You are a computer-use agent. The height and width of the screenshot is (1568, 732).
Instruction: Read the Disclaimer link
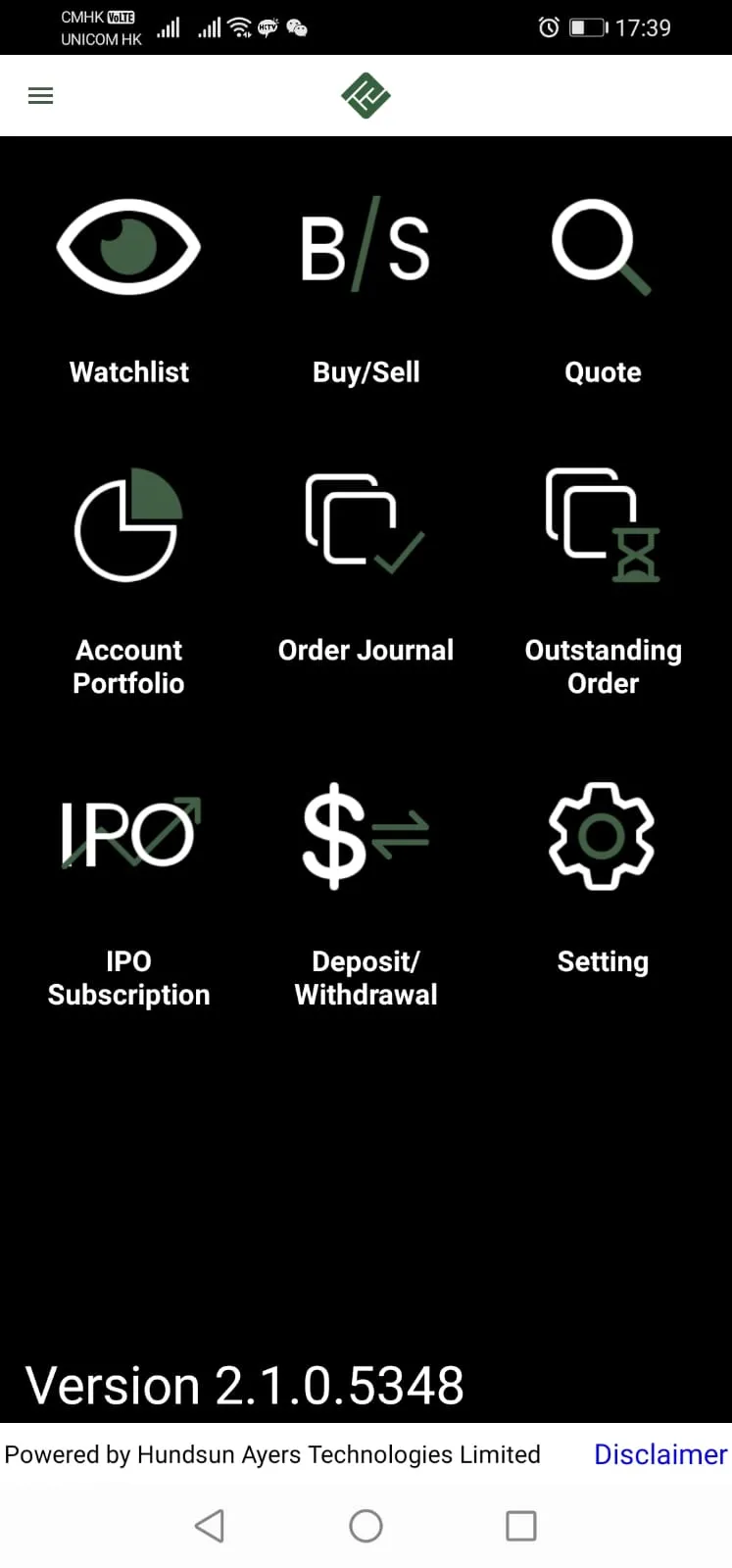click(x=659, y=1454)
